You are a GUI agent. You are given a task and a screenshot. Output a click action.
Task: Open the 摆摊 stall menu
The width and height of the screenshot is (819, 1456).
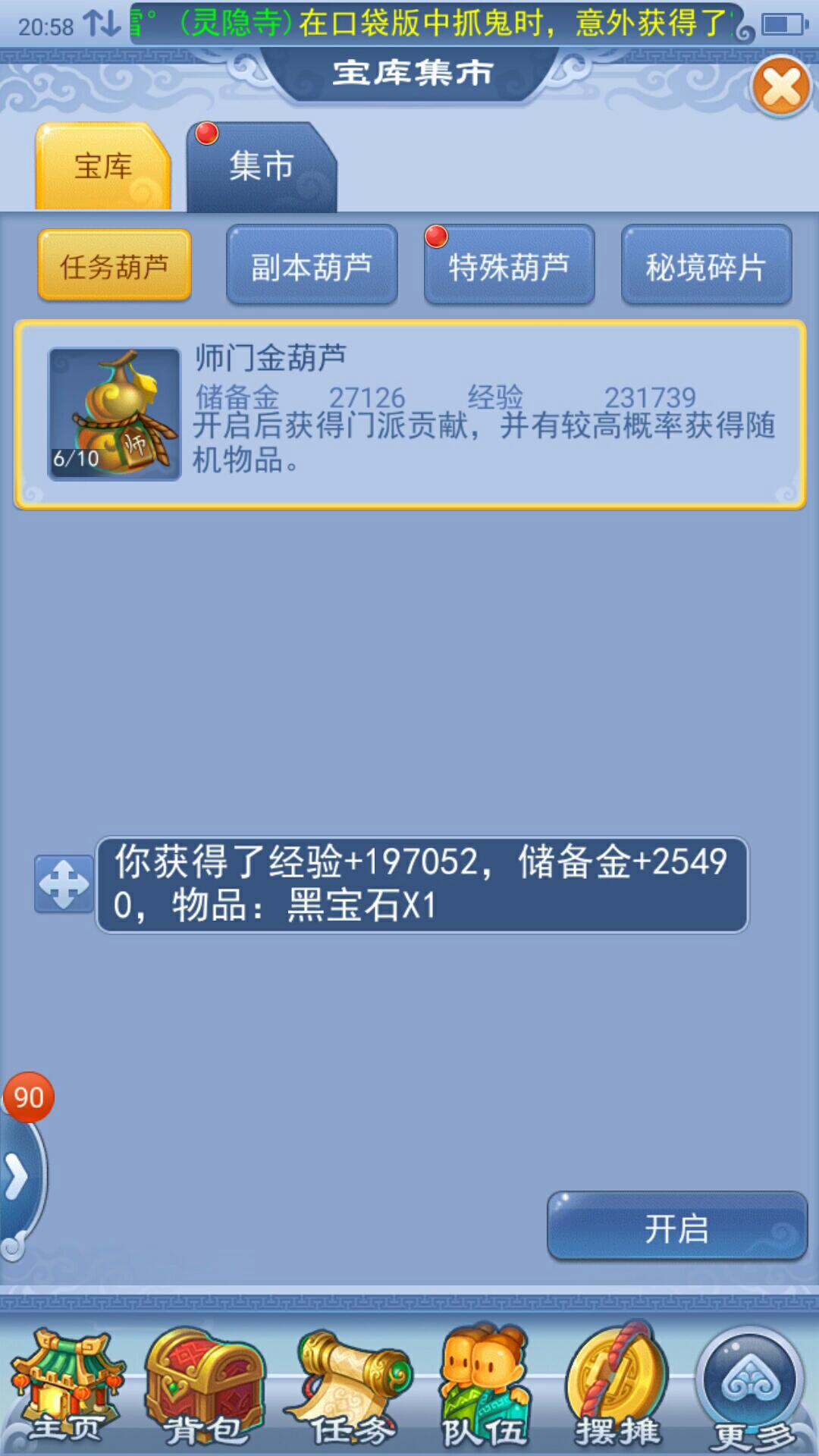(x=617, y=1389)
